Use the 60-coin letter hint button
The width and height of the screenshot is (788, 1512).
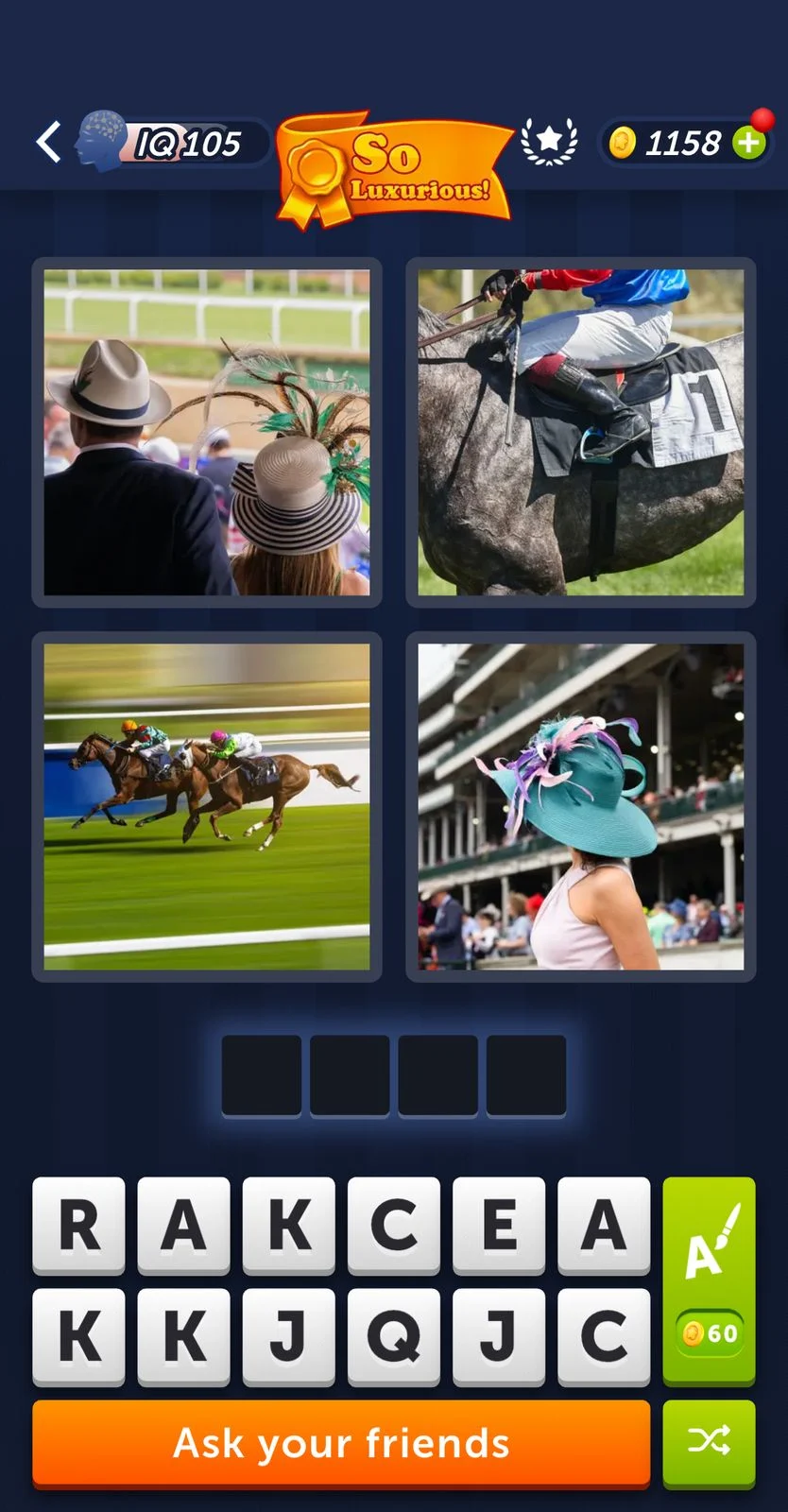[709, 1280]
